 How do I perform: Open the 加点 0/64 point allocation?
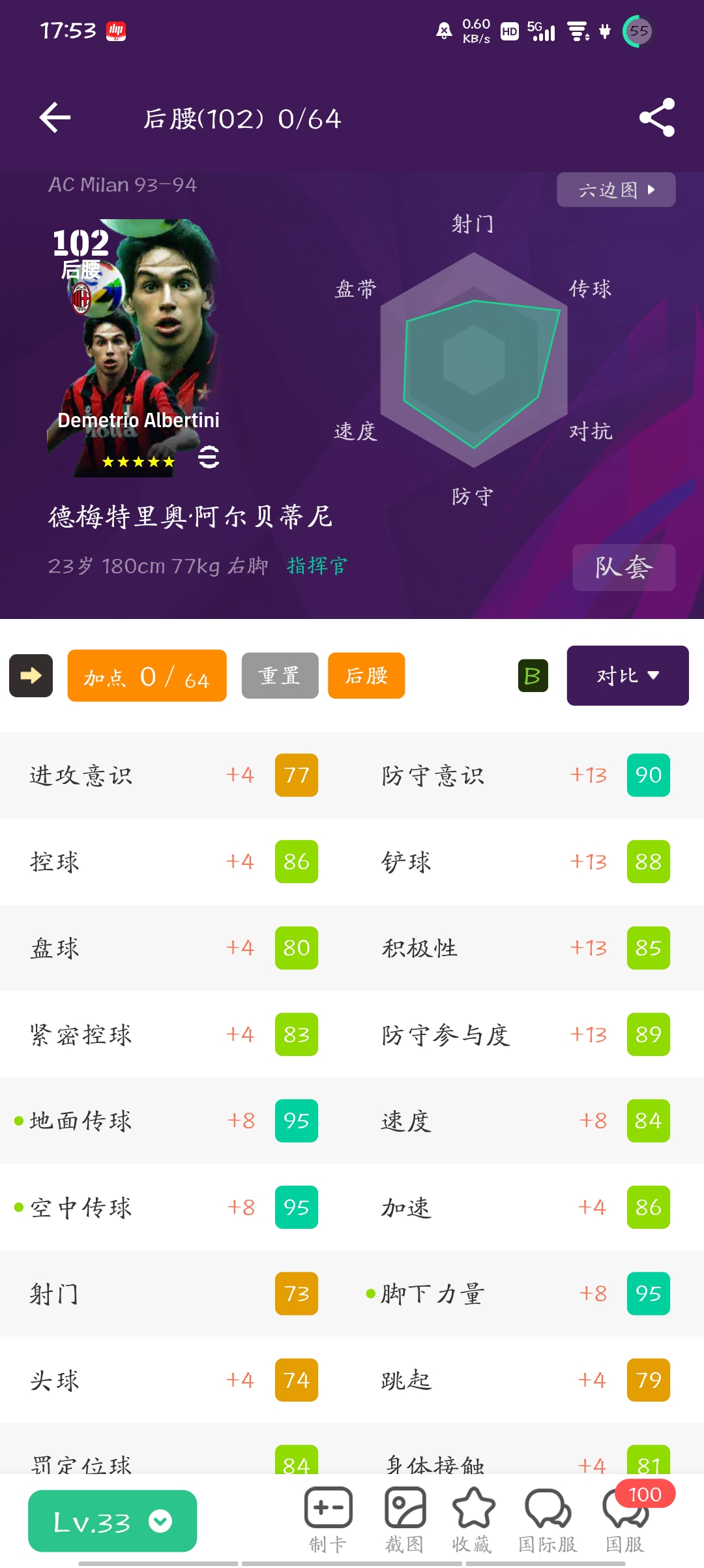pos(147,676)
